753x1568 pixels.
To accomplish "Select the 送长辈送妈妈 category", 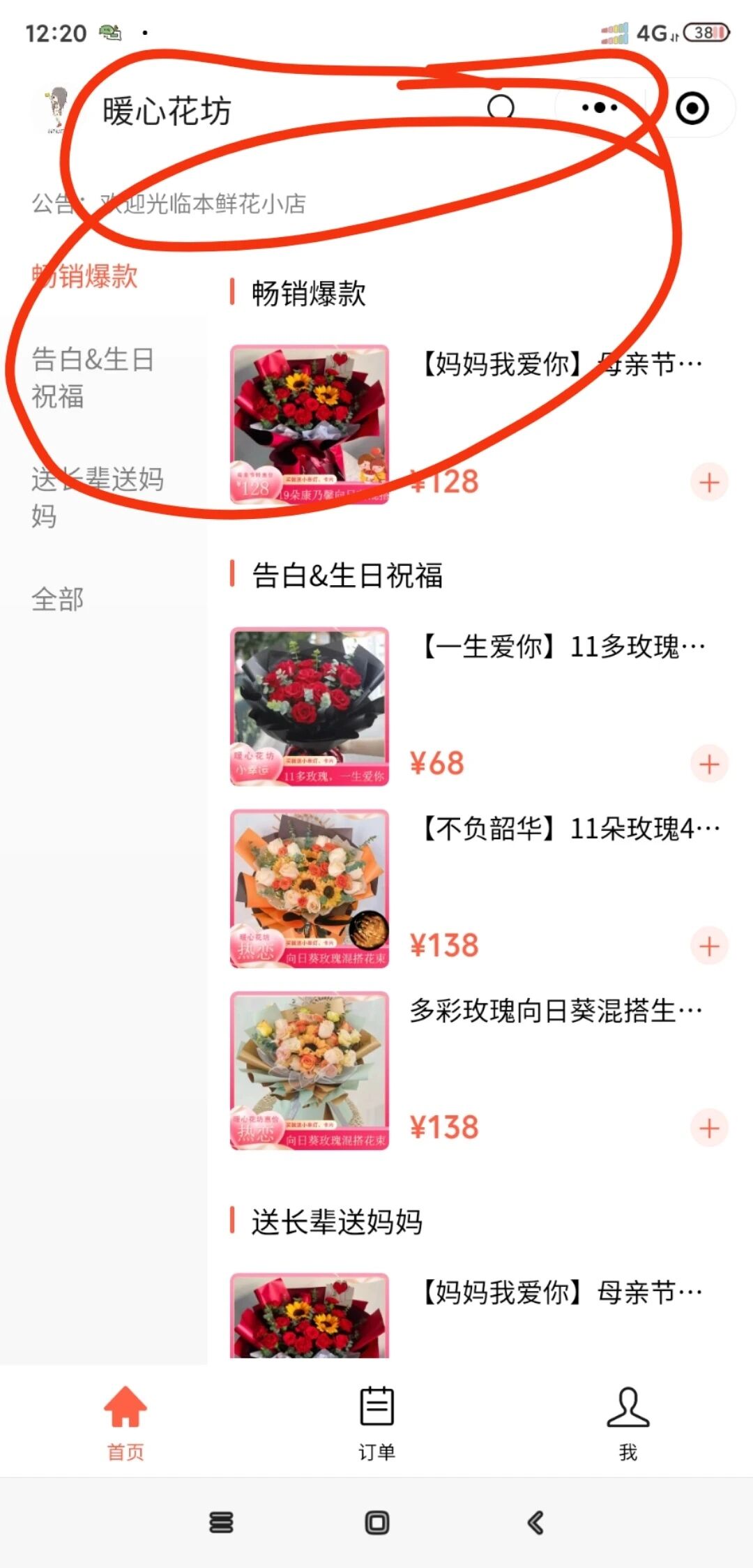I will click(x=98, y=497).
